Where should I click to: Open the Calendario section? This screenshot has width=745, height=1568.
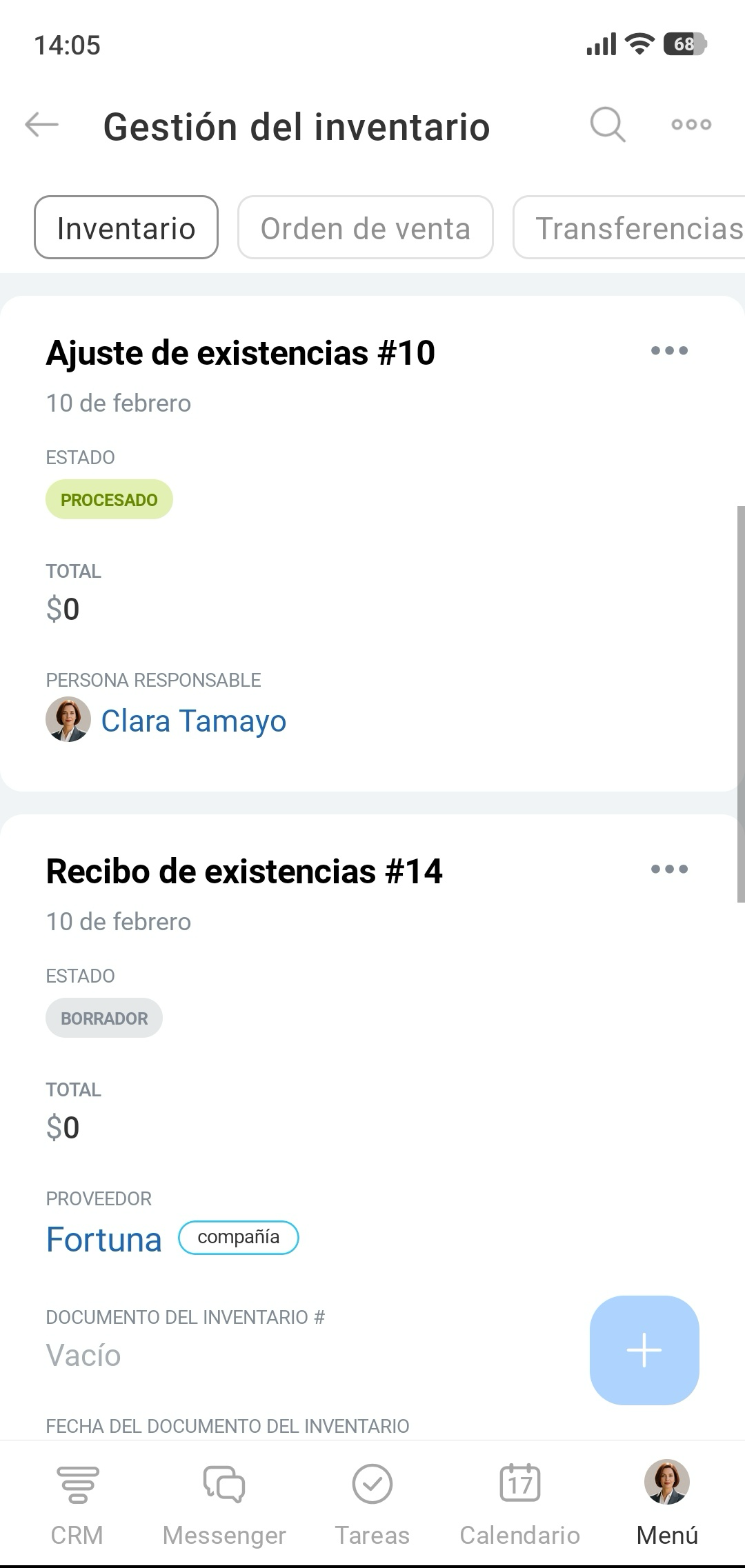tap(520, 1502)
